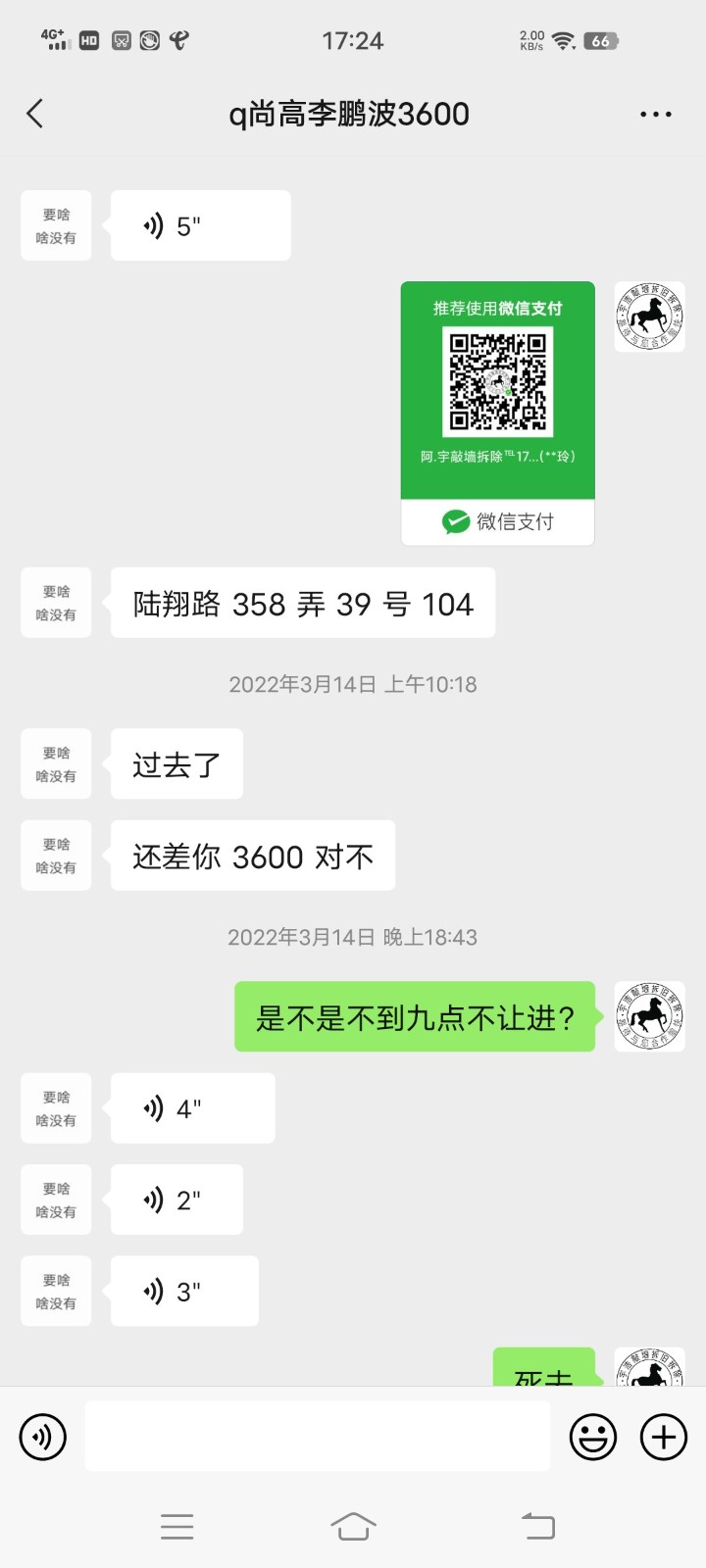
Task: Play the 3-second voice message
Action: point(184,1292)
